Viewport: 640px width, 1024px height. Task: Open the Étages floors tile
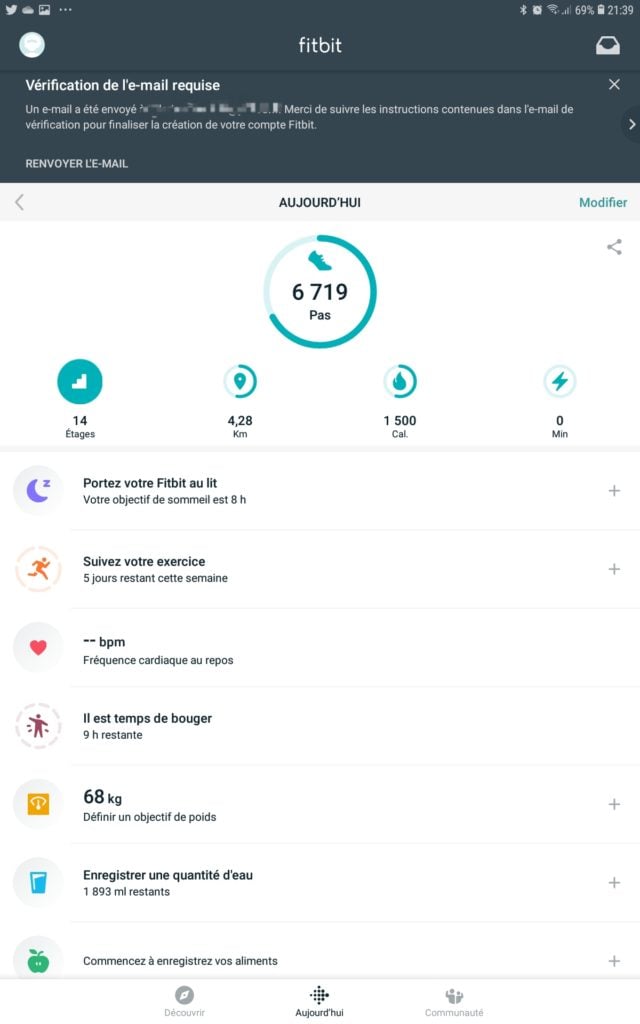click(80, 398)
